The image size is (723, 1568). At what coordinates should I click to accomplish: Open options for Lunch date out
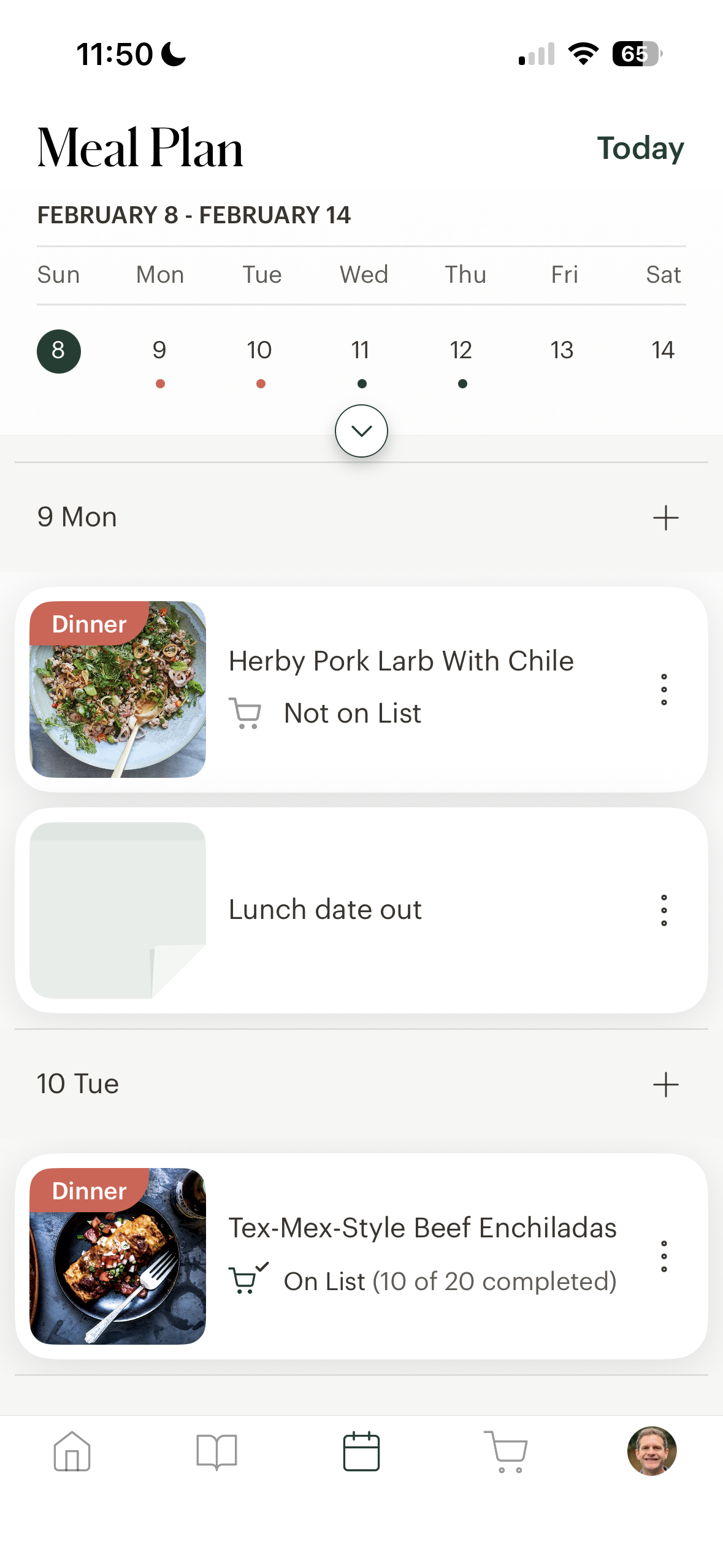click(x=664, y=910)
